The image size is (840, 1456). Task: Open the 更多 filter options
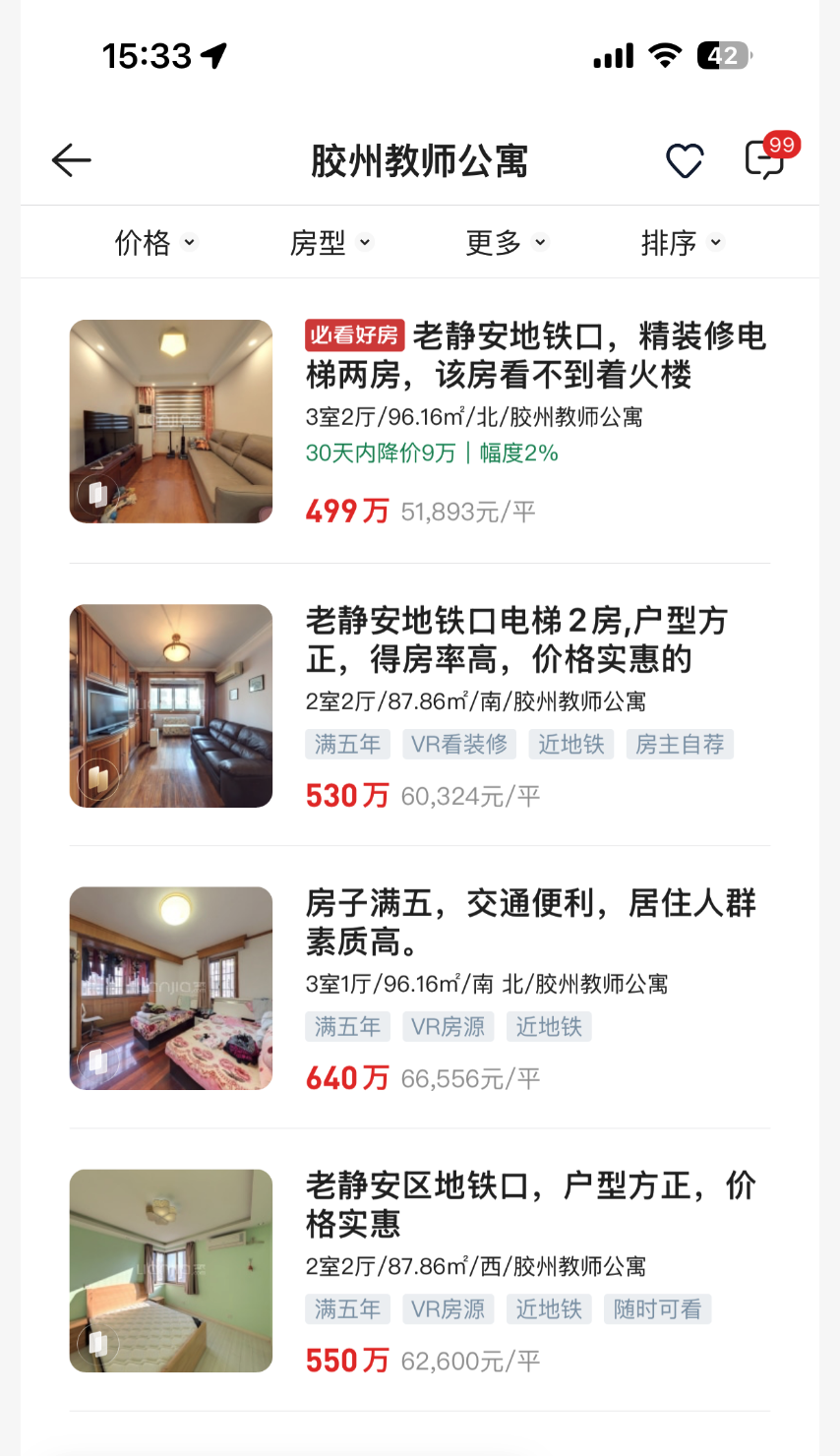(506, 242)
